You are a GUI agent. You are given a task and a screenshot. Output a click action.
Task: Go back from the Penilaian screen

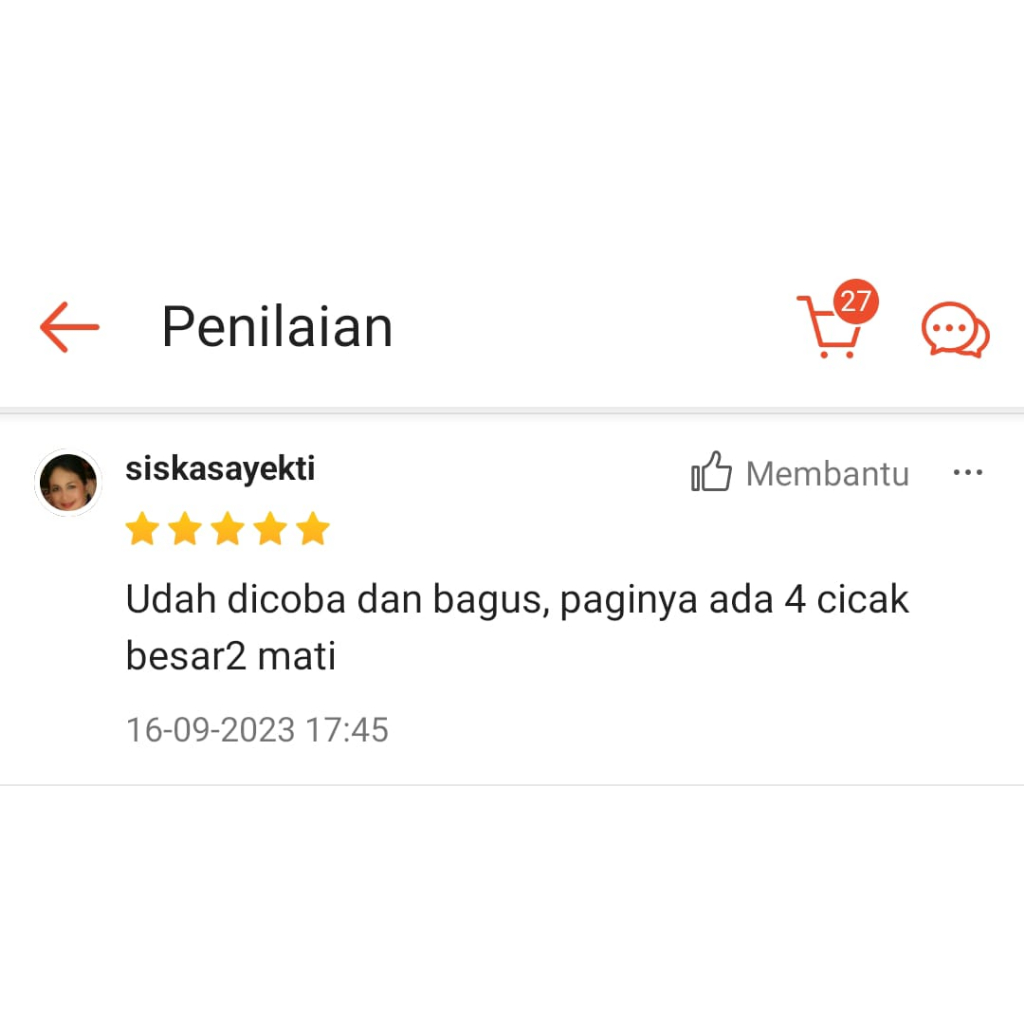(69, 327)
